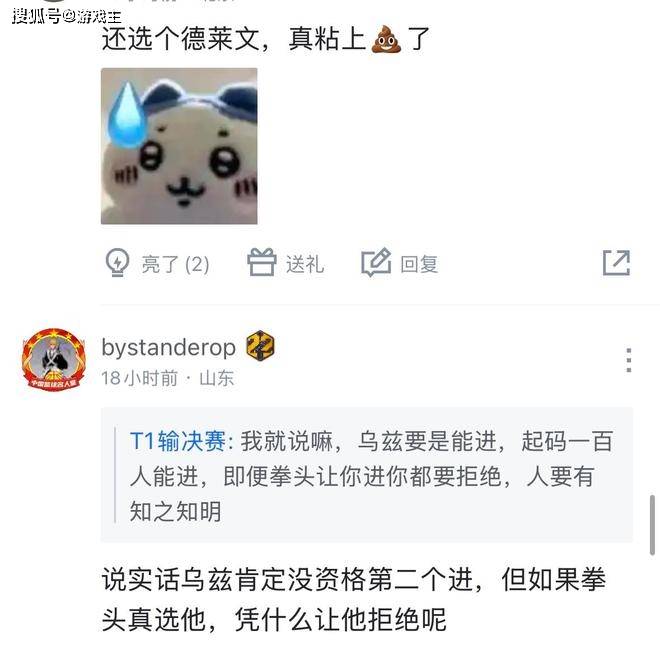Screen dimensions: 660x645
Task: Share the comment via the share icon
Action: tap(616, 263)
